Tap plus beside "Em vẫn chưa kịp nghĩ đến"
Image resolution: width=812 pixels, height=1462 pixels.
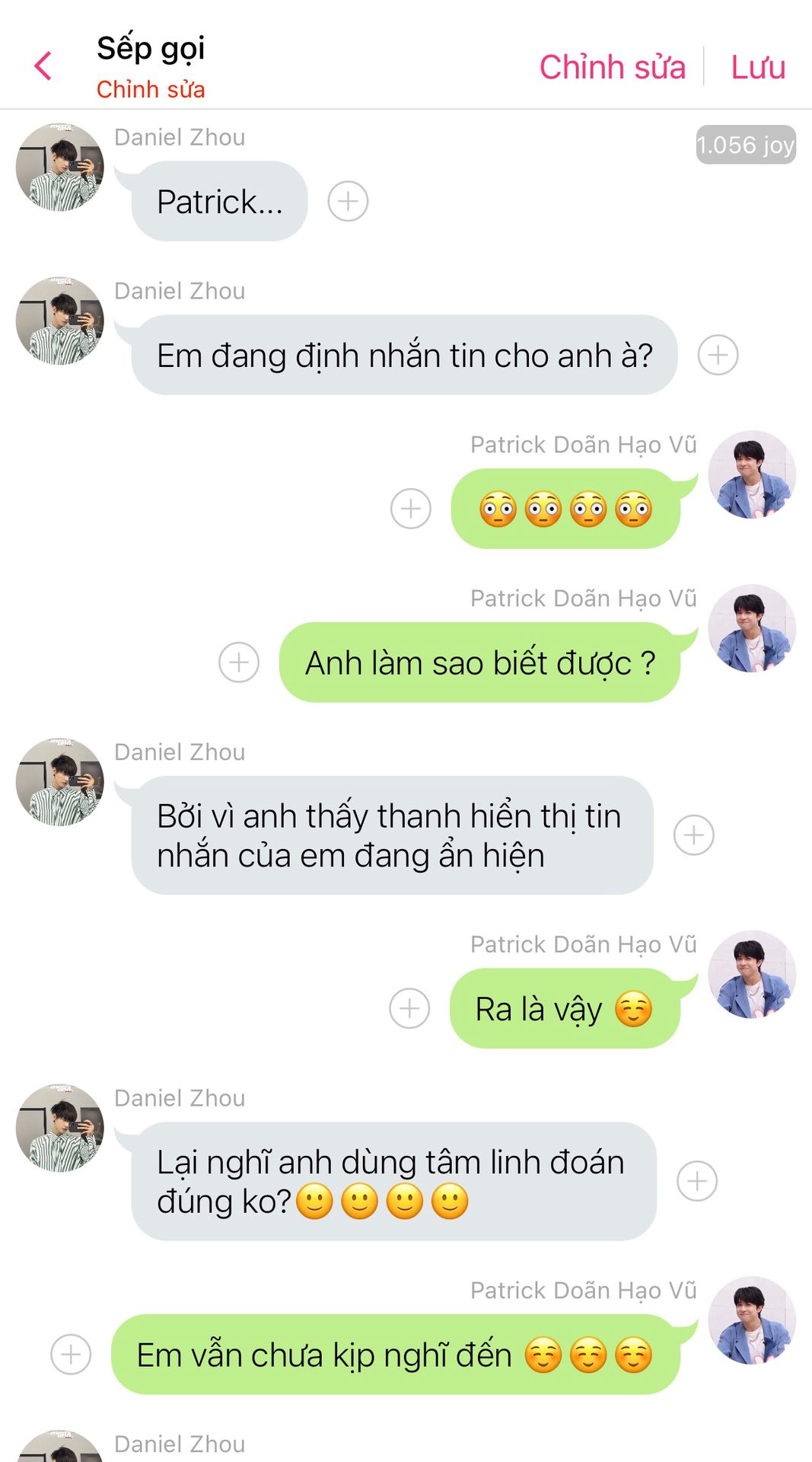click(71, 1355)
